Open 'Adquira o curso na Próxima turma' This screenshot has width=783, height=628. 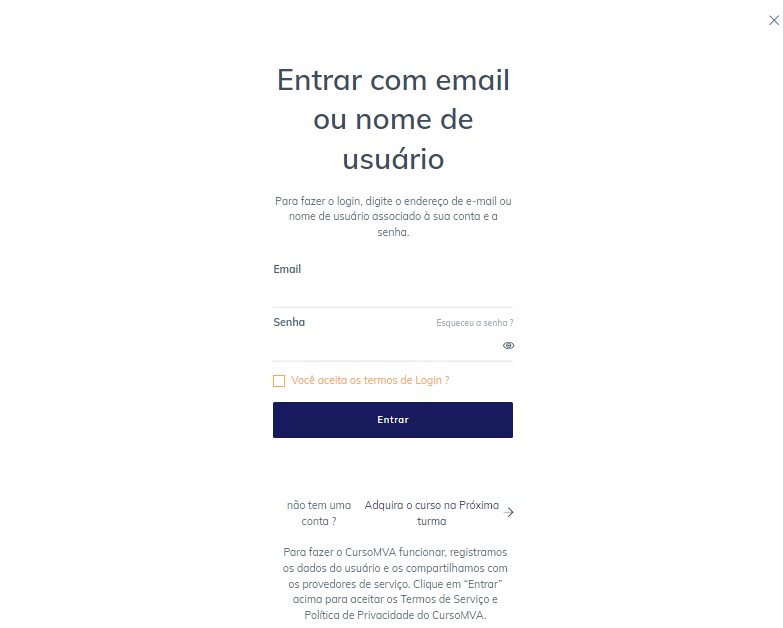click(432, 513)
